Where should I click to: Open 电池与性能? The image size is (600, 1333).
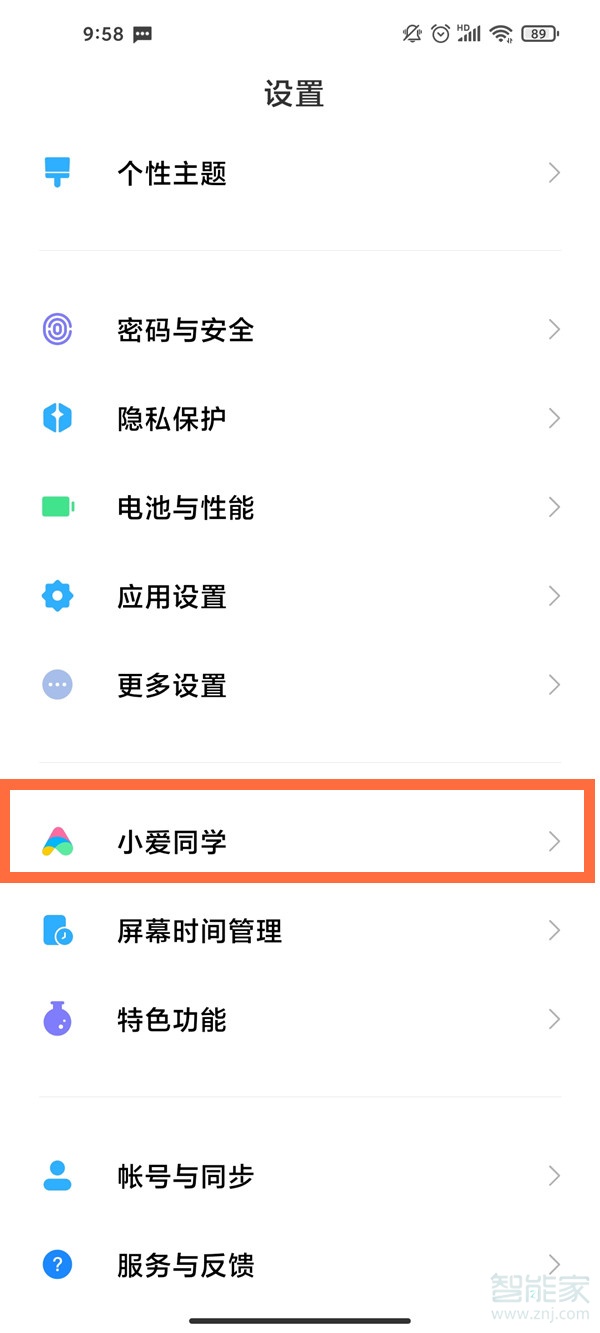click(x=300, y=508)
